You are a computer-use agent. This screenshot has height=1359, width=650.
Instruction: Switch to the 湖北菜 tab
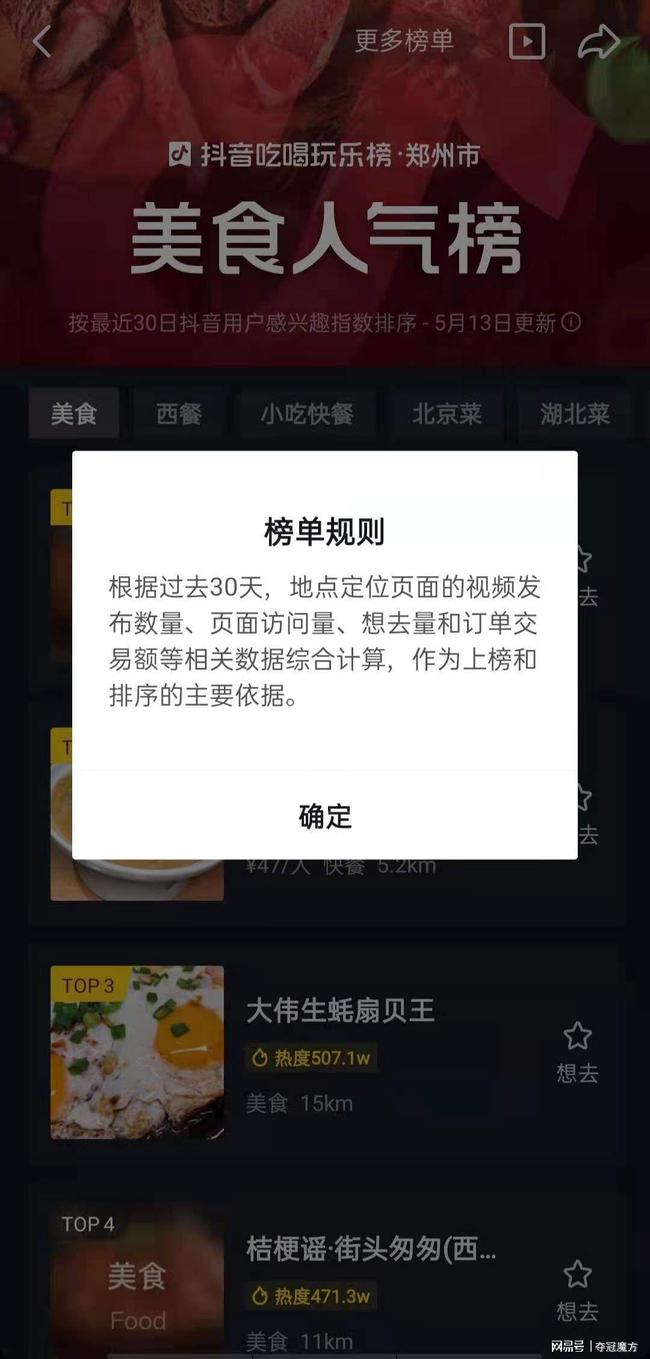575,414
